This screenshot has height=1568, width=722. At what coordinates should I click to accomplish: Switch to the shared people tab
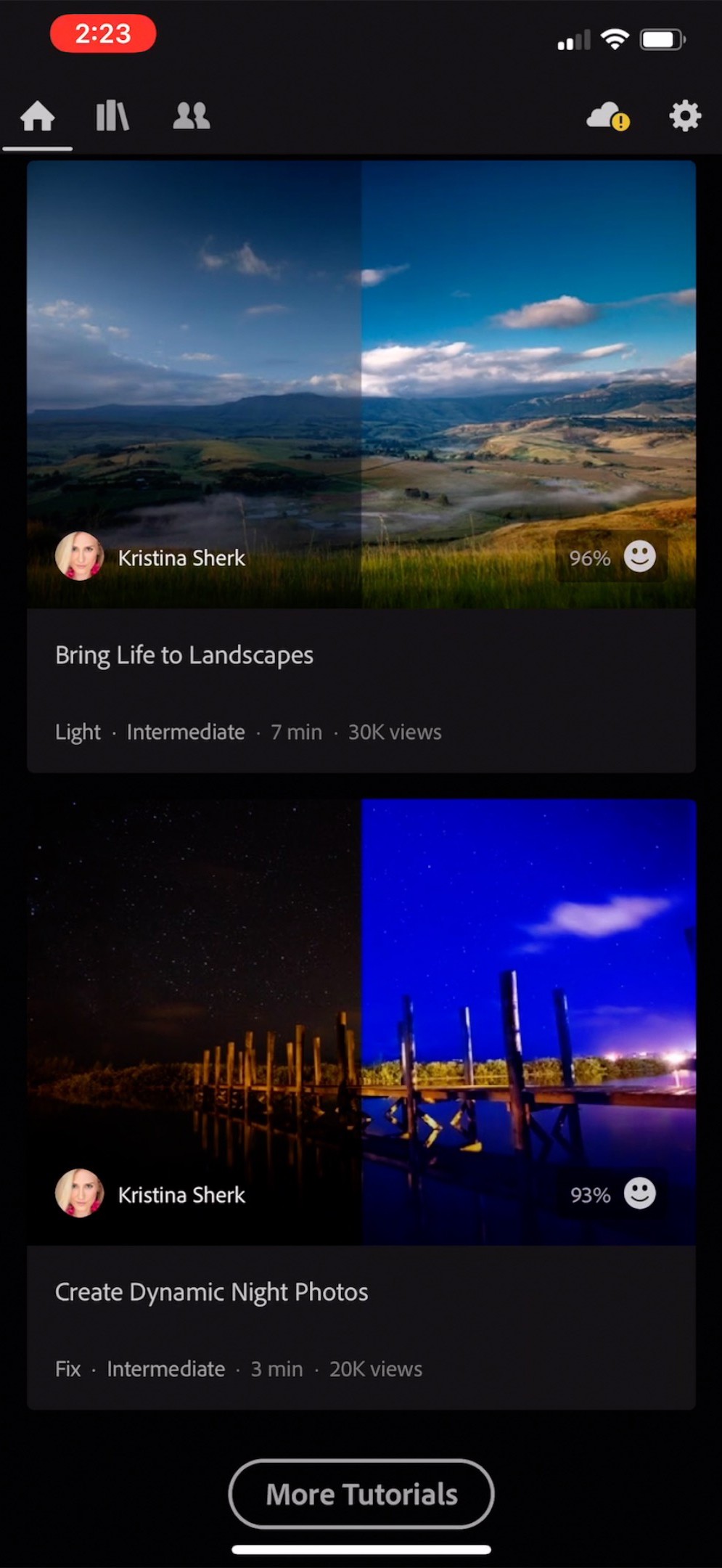(x=192, y=116)
